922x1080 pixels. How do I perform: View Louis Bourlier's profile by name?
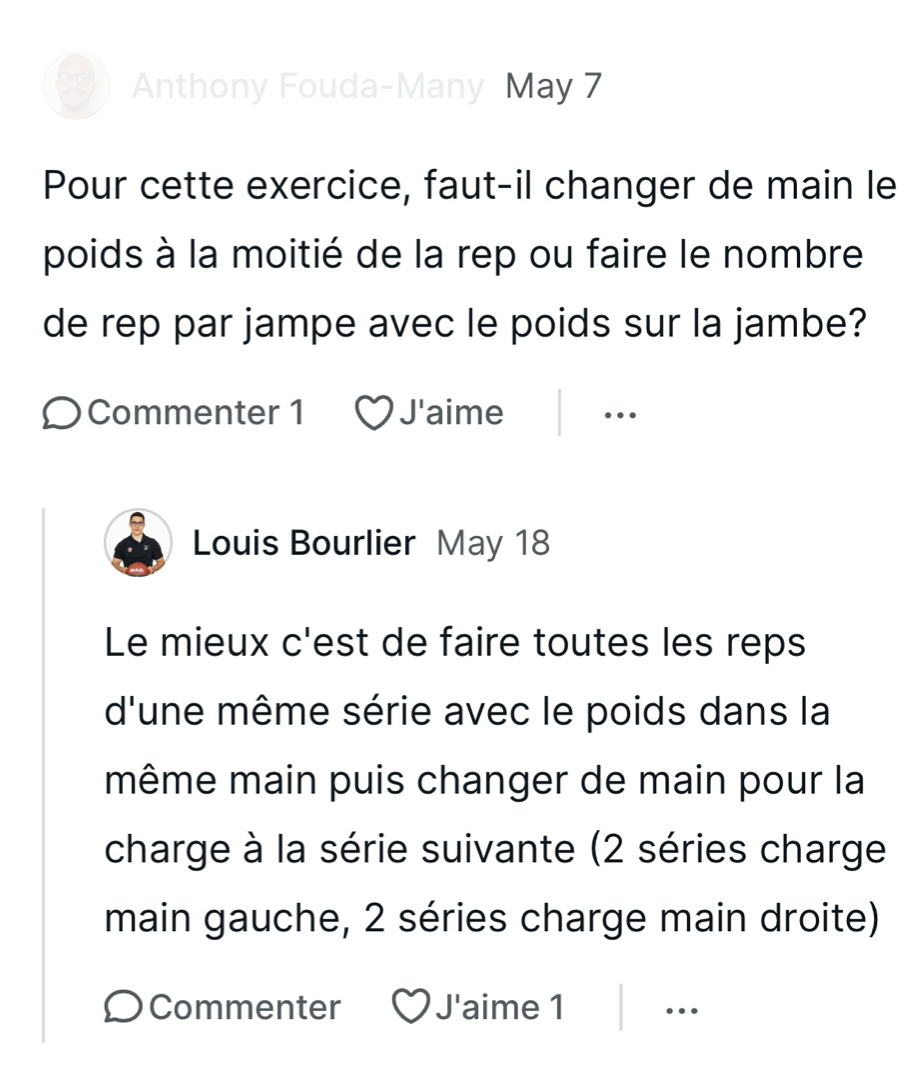click(x=303, y=543)
